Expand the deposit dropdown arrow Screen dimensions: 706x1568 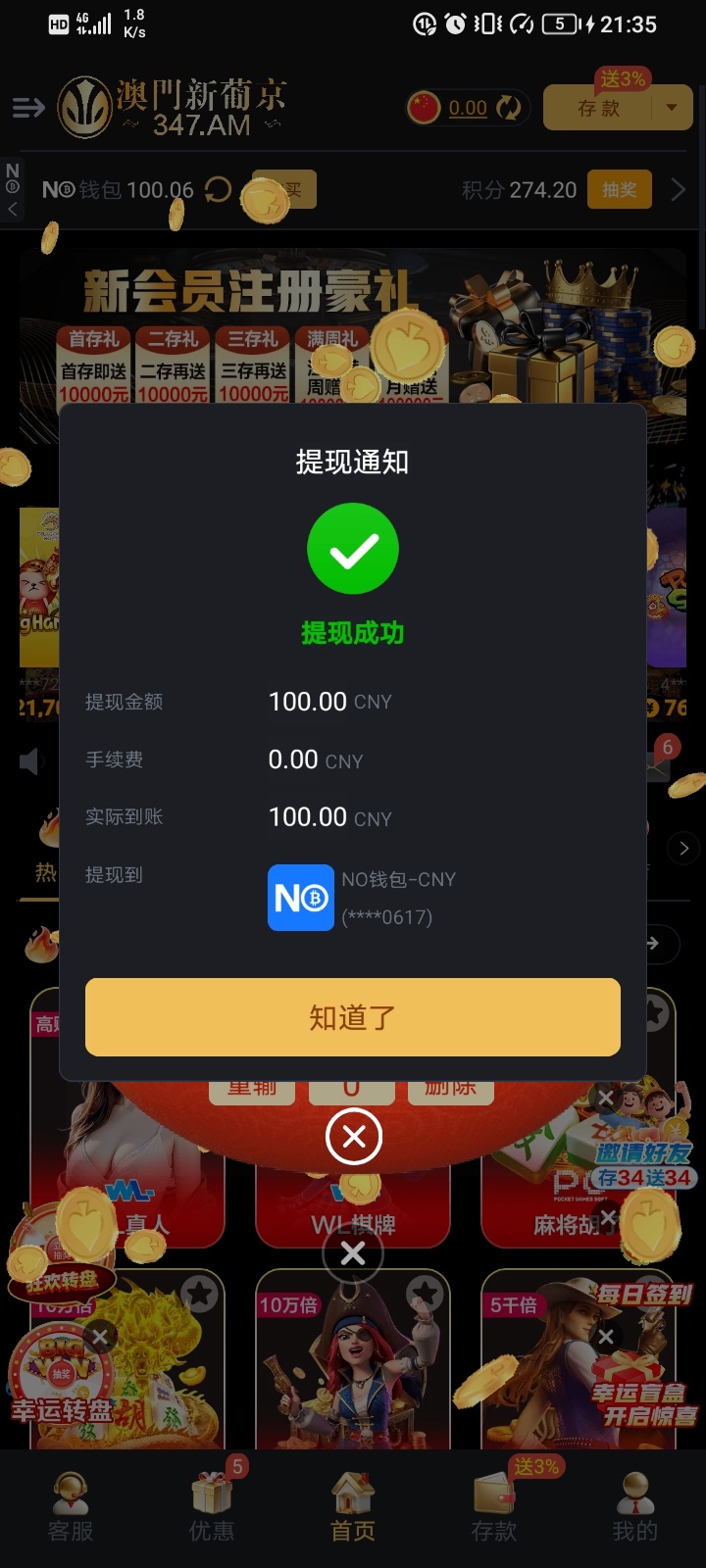tap(672, 108)
